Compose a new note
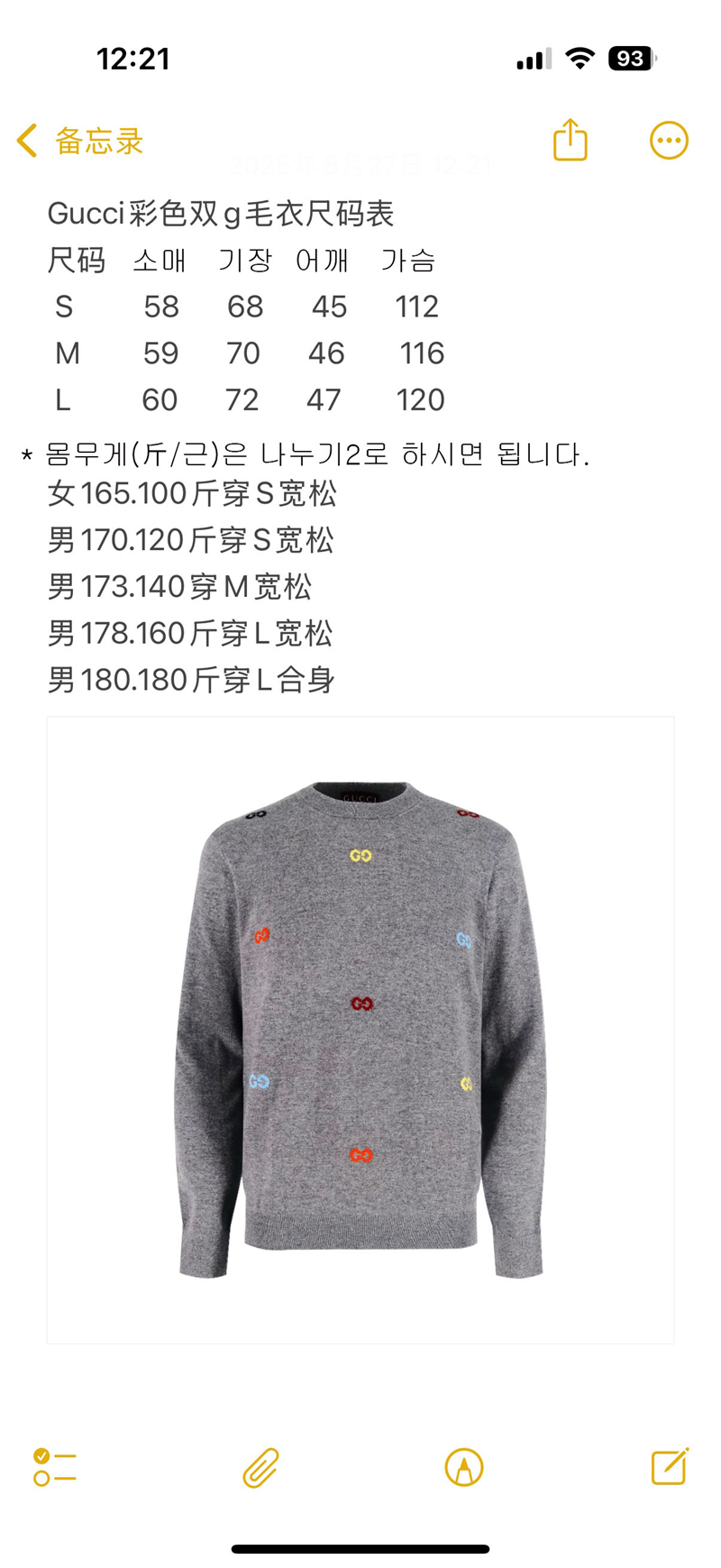This screenshot has width=721, height=1568. (670, 1466)
